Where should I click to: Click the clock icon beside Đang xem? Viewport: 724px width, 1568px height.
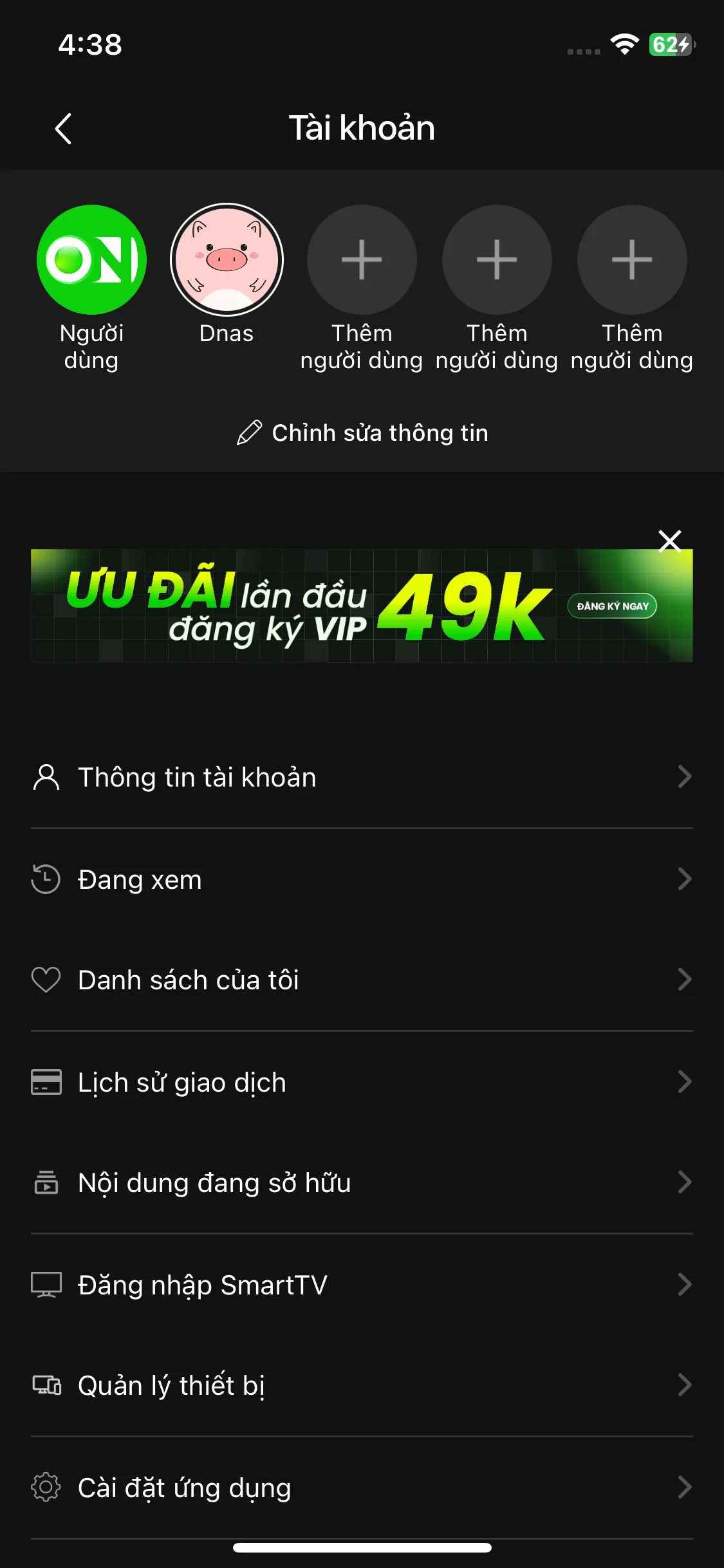click(46, 879)
